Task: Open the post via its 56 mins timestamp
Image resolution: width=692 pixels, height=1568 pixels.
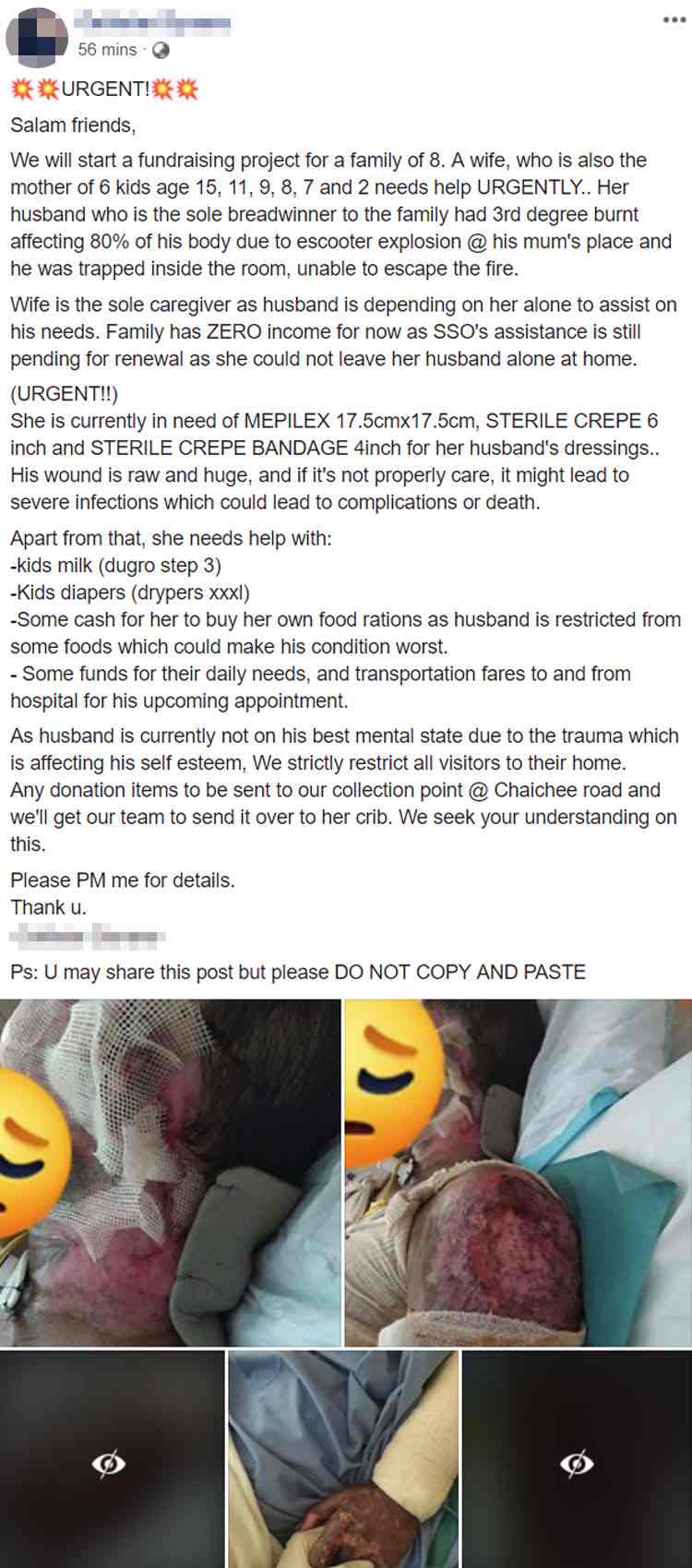Action: pyautogui.click(x=107, y=50)
